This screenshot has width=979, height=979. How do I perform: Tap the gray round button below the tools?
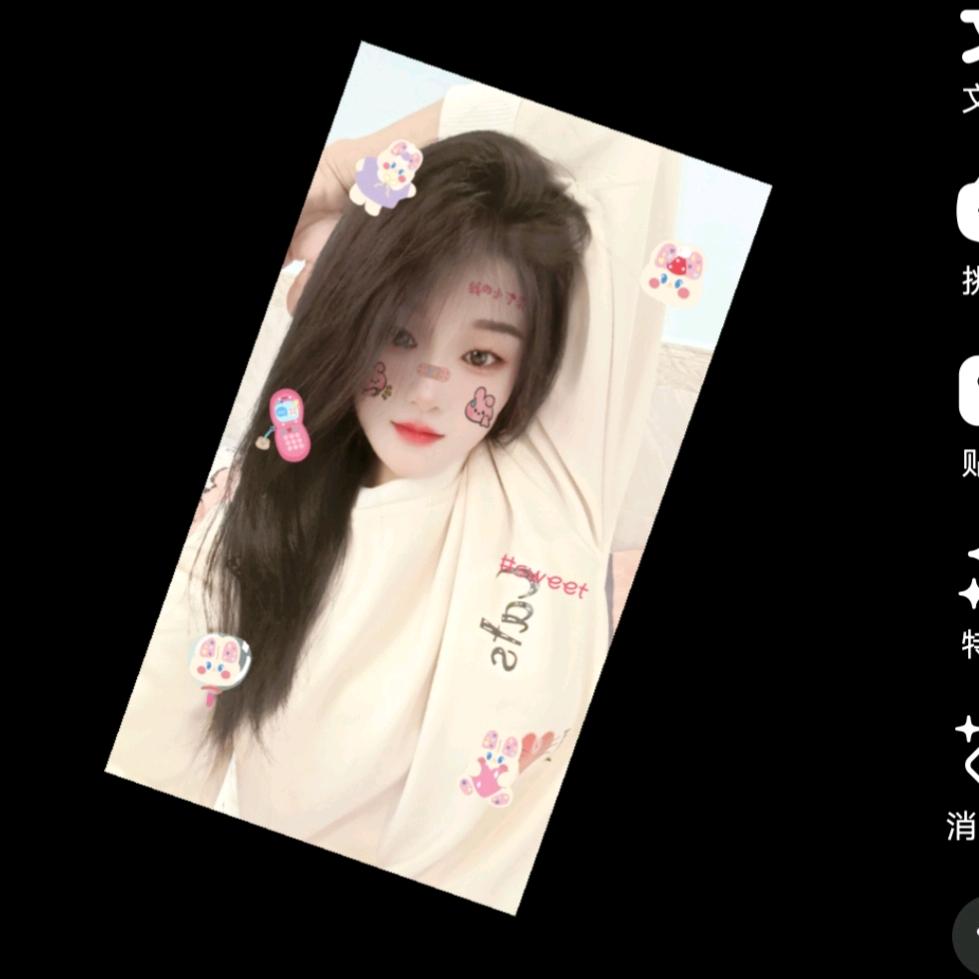pos(966,935)
